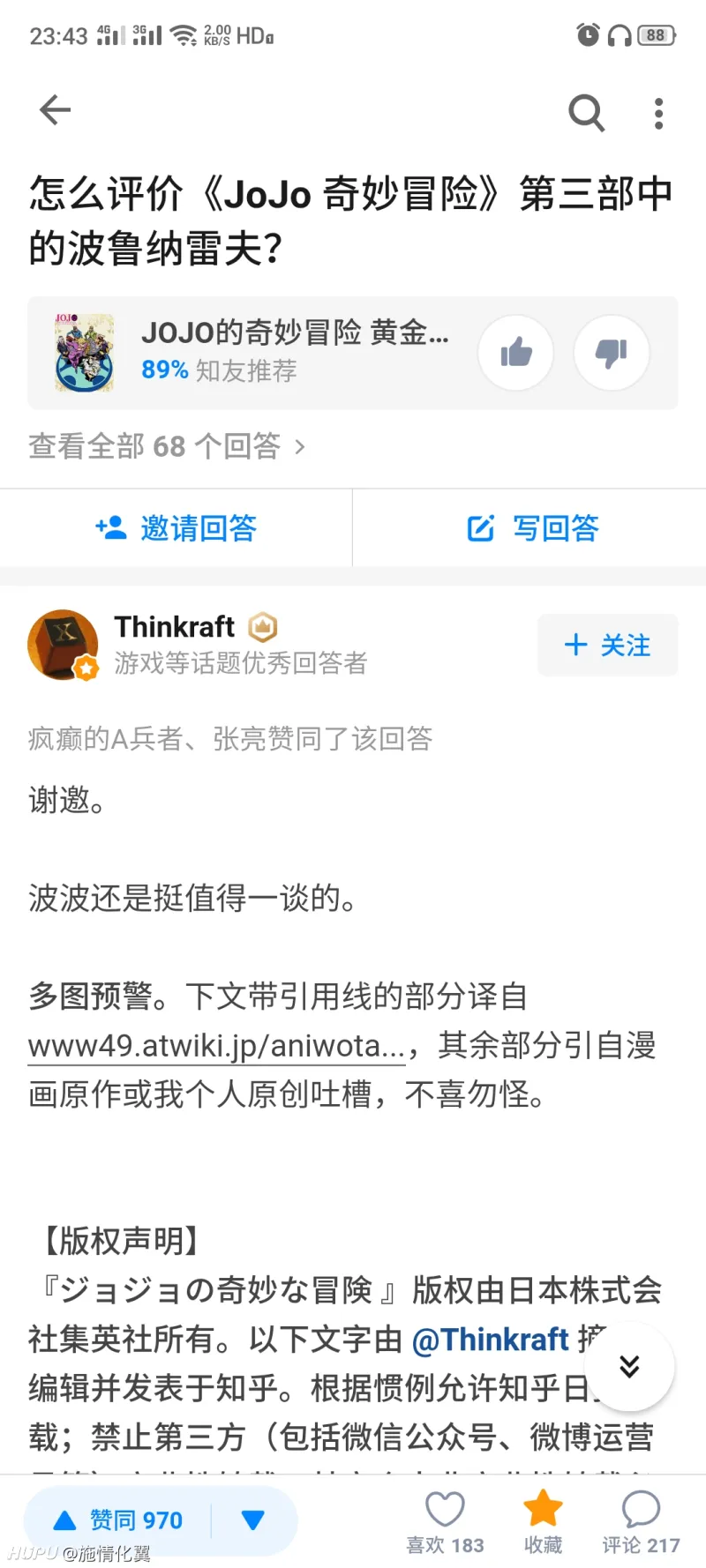Screen dimensions: 706x1568
Task: Follow Thinkraft with 关注 button
Action: 607,646
